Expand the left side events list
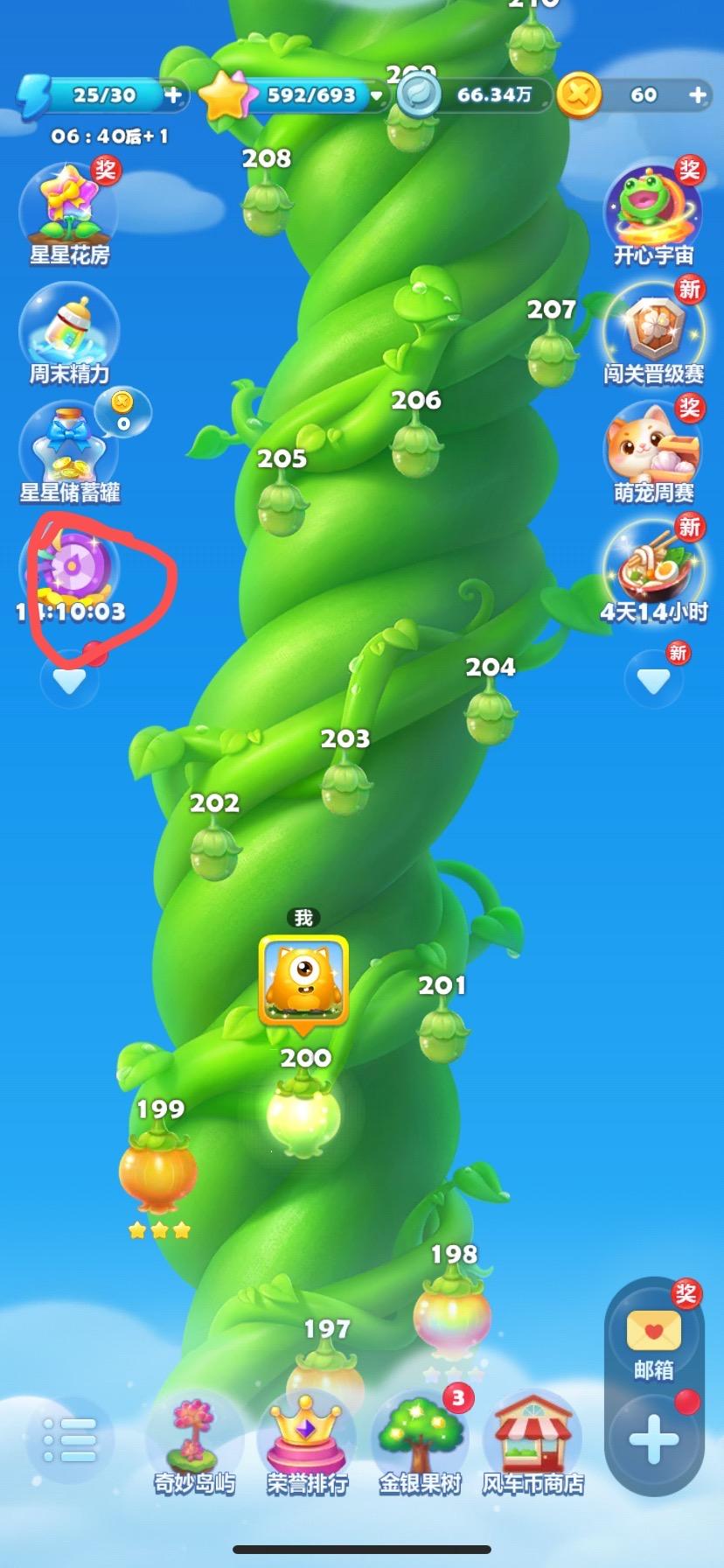 pos(69,679)
